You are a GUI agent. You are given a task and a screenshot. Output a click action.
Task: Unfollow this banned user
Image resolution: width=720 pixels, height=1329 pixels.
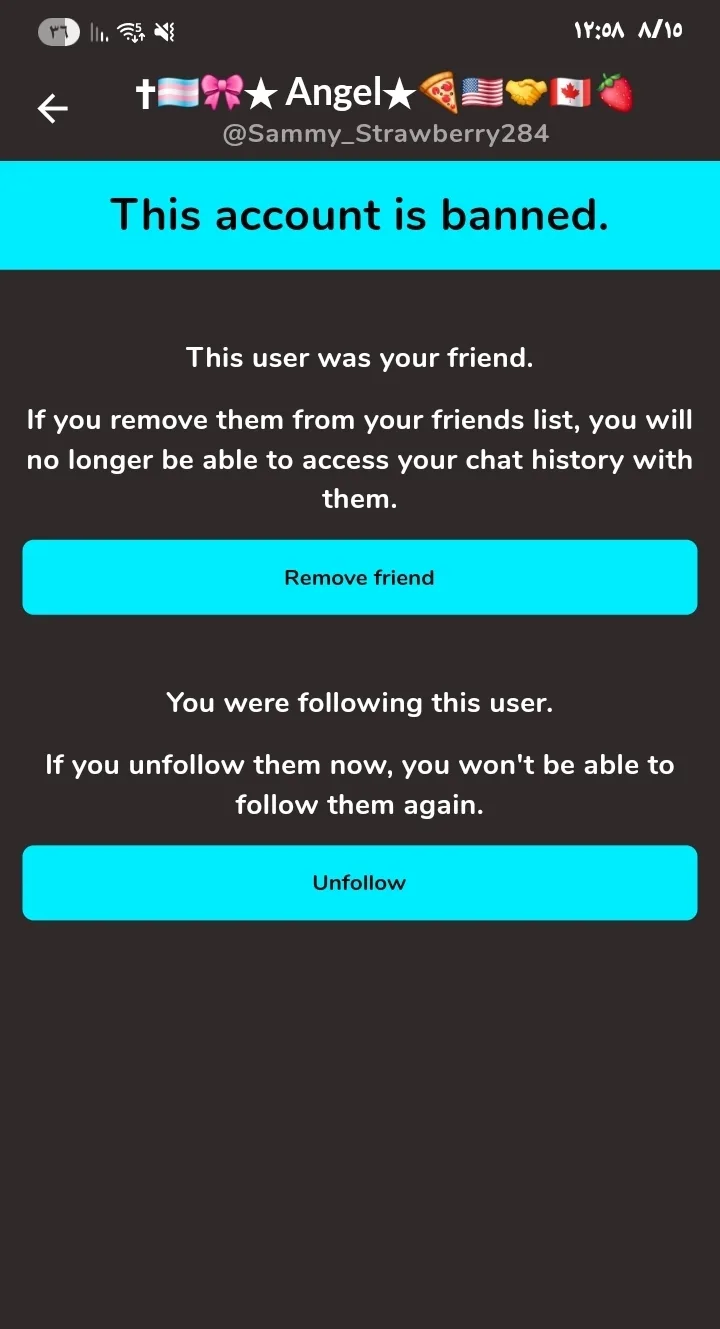click(360, 882)
